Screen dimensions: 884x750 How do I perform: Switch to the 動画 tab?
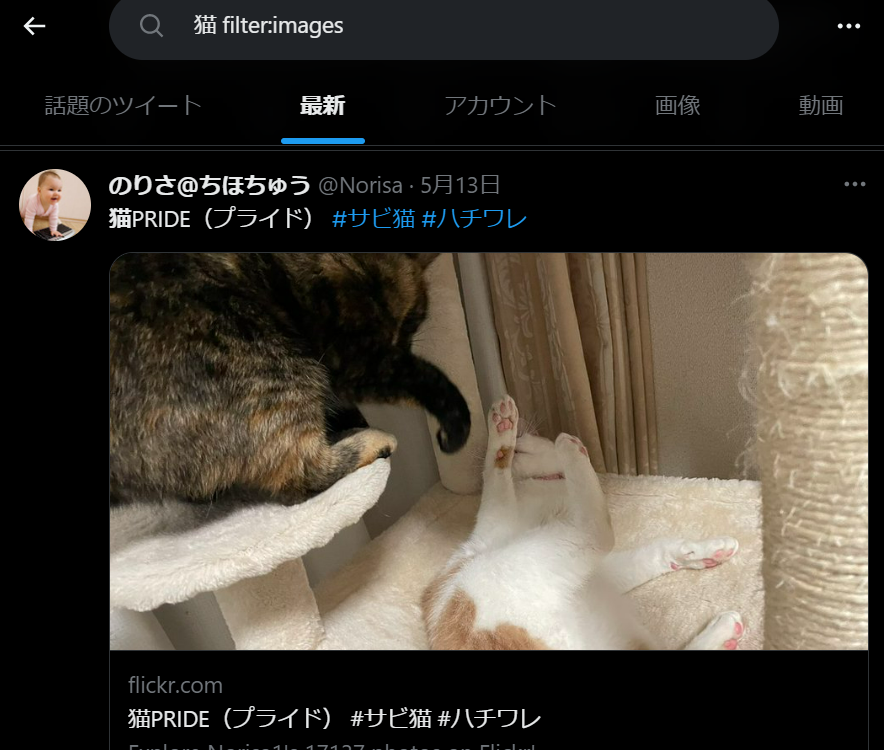tap(820, 105)
